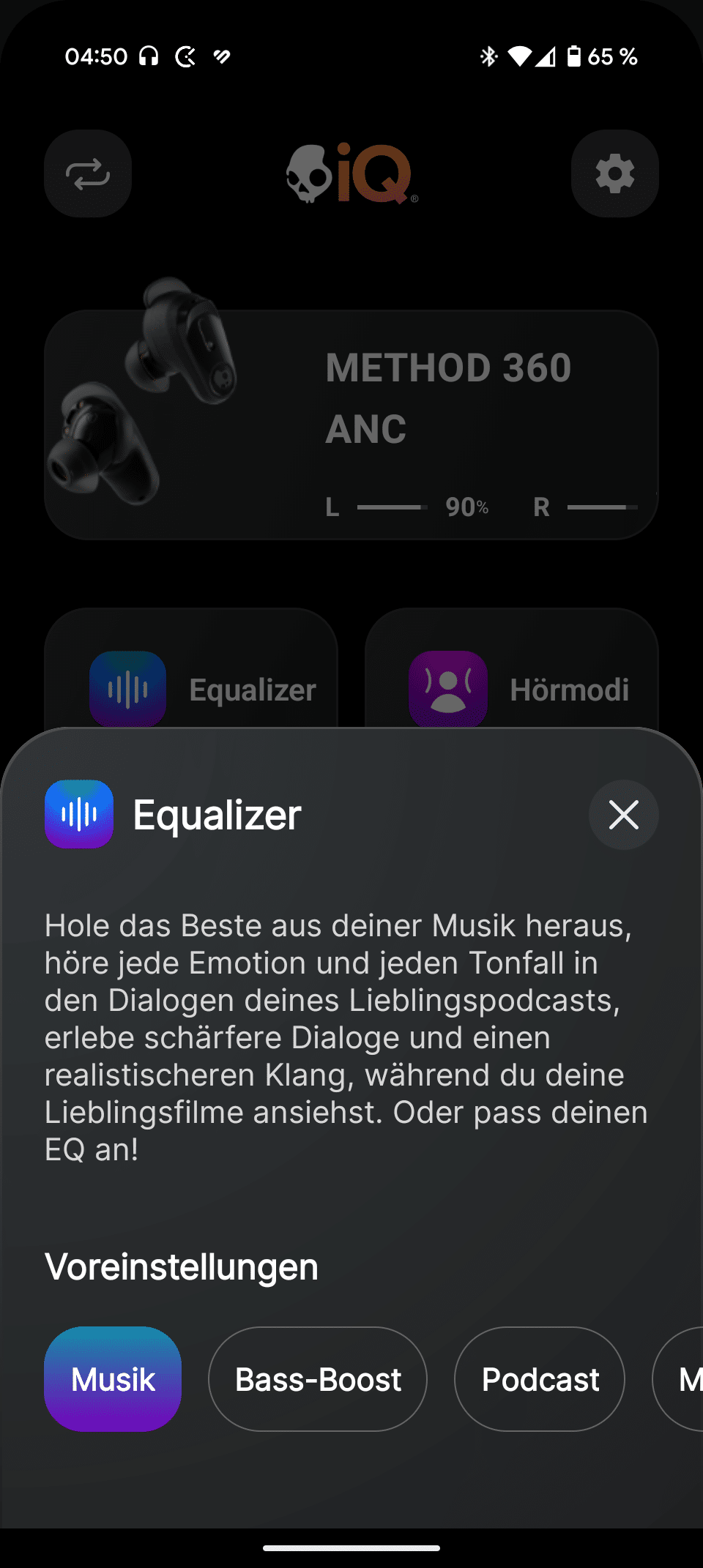Image resolution: width=703 pixels, height=1568 pixels.
Task: Tap the device switch icon
Action: [x=88, y=174]
